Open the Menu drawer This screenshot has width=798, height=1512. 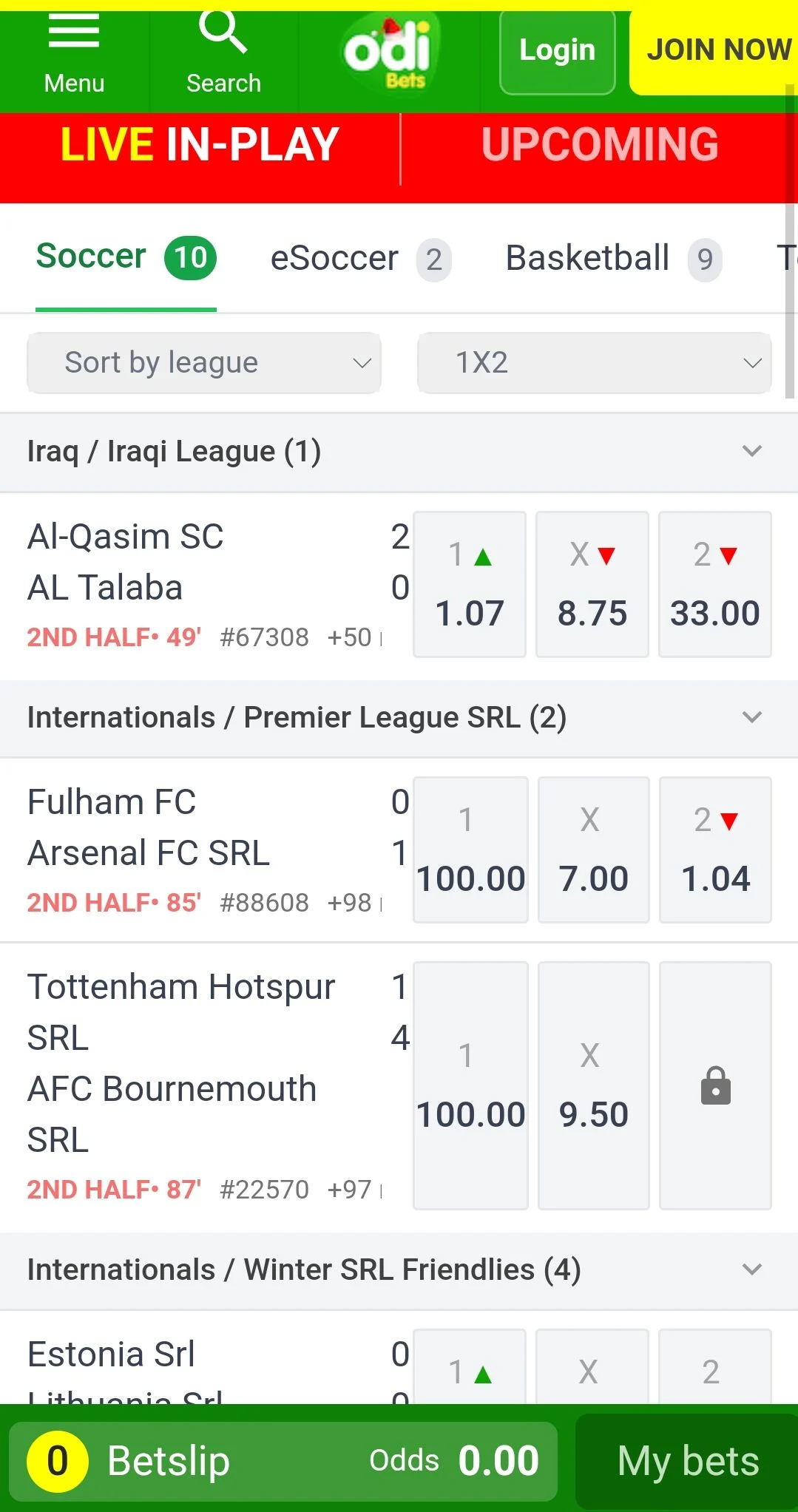click(x=74, y=53)
